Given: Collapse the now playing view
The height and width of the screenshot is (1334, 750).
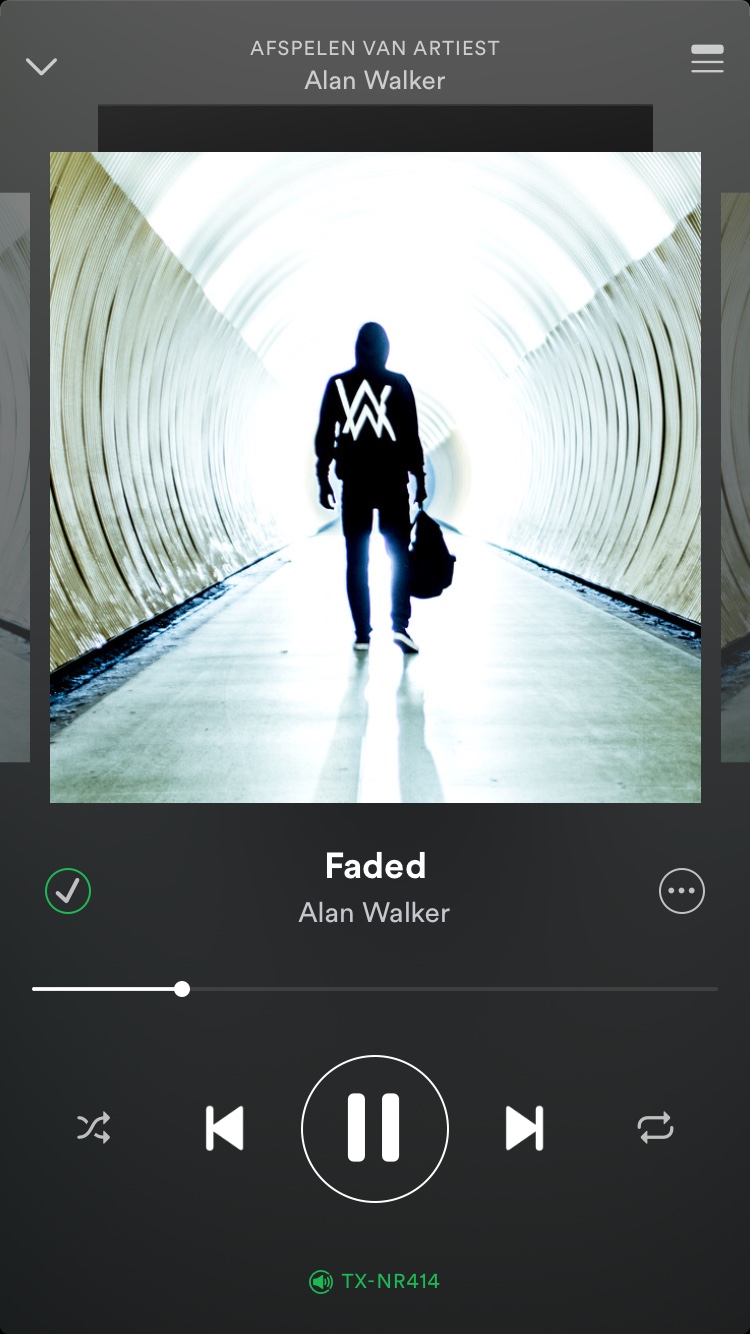Looking at the screenshot, I should tap(41, 67).
